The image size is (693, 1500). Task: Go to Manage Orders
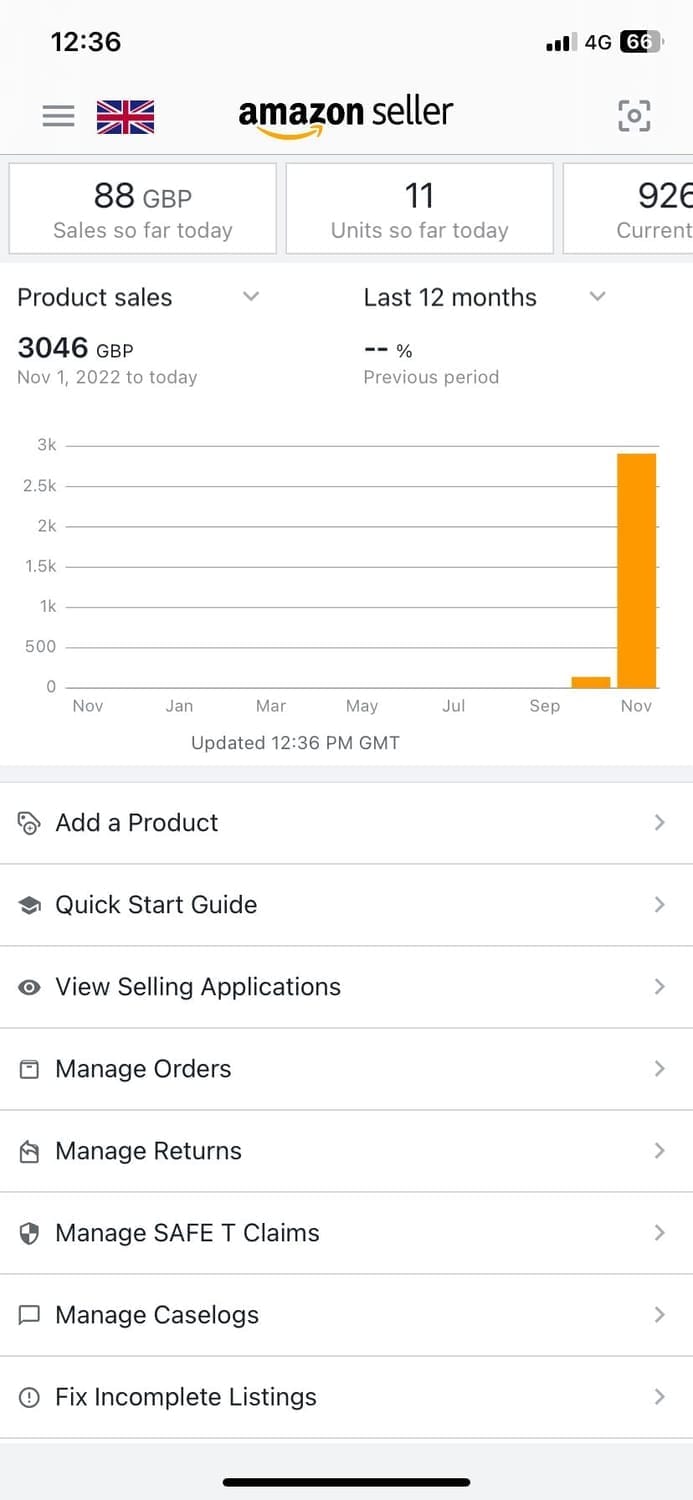click(x=346, y=1069)
